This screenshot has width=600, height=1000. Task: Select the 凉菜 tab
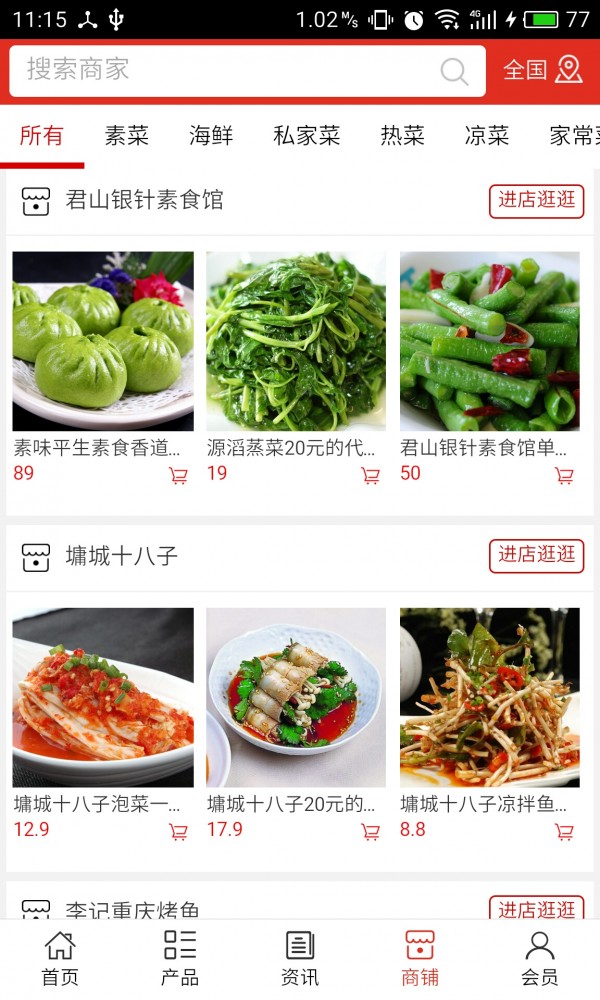point(487,136)
